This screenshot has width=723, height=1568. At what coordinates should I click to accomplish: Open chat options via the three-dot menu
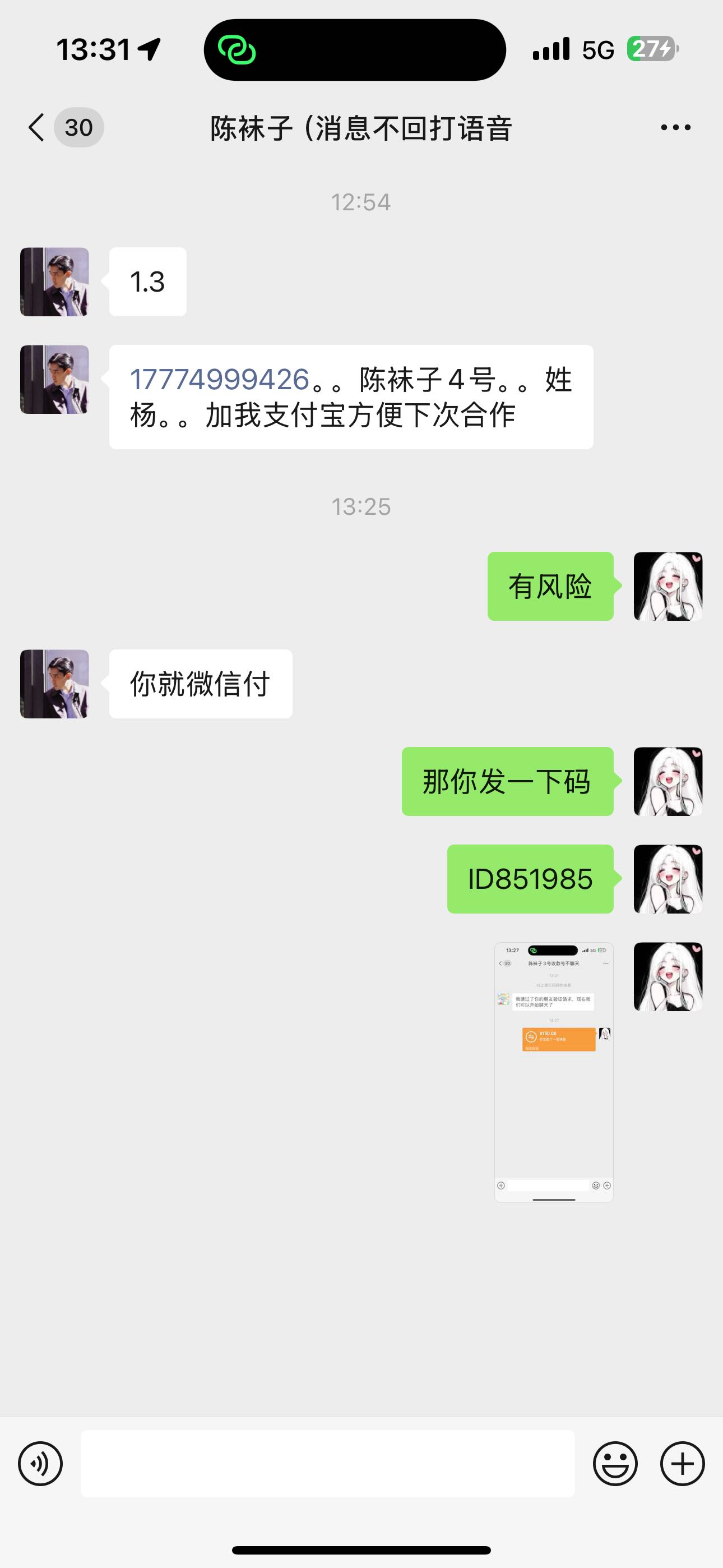pyautogui.click(x=675, y=128)
